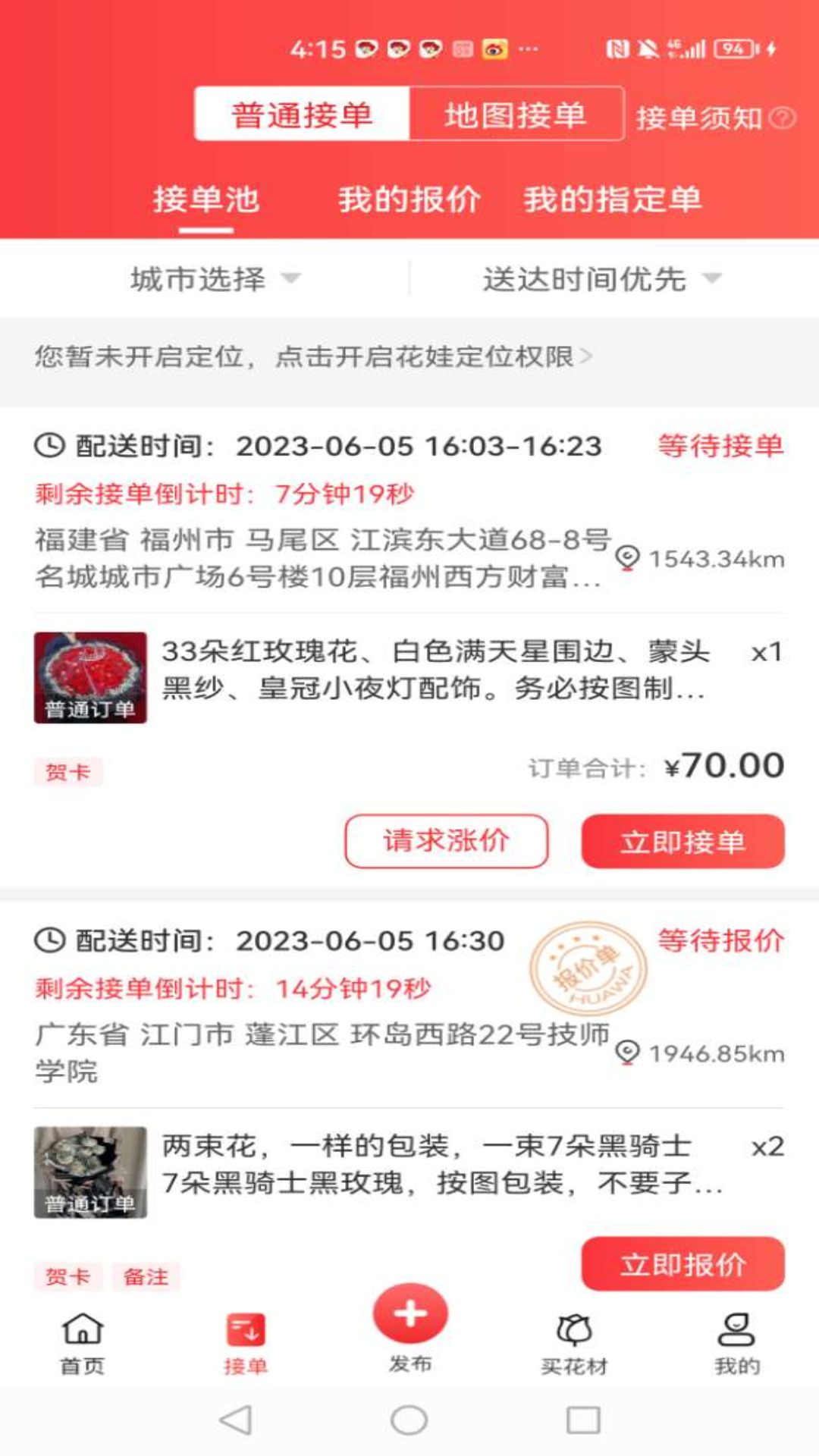View the 黑骑士 bouquet order image
This screenshot has width=819, height=1456.
(90, 1172)
